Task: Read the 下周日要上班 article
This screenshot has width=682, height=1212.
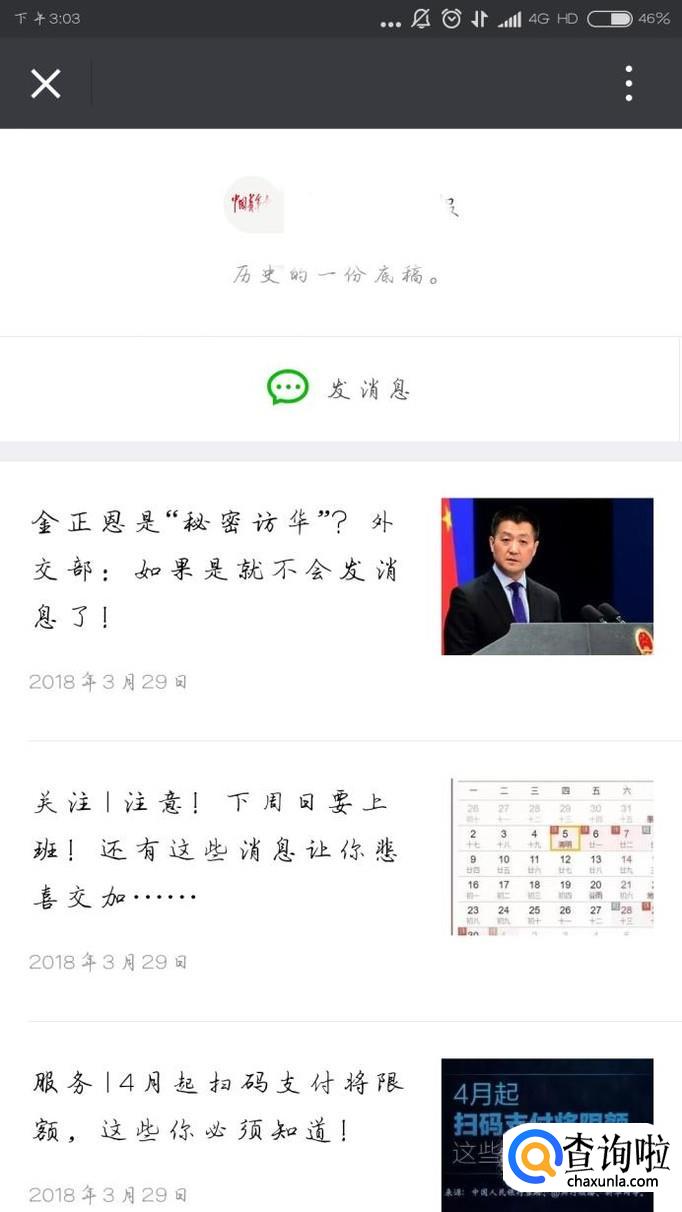Action: click(x=216, y=849)
